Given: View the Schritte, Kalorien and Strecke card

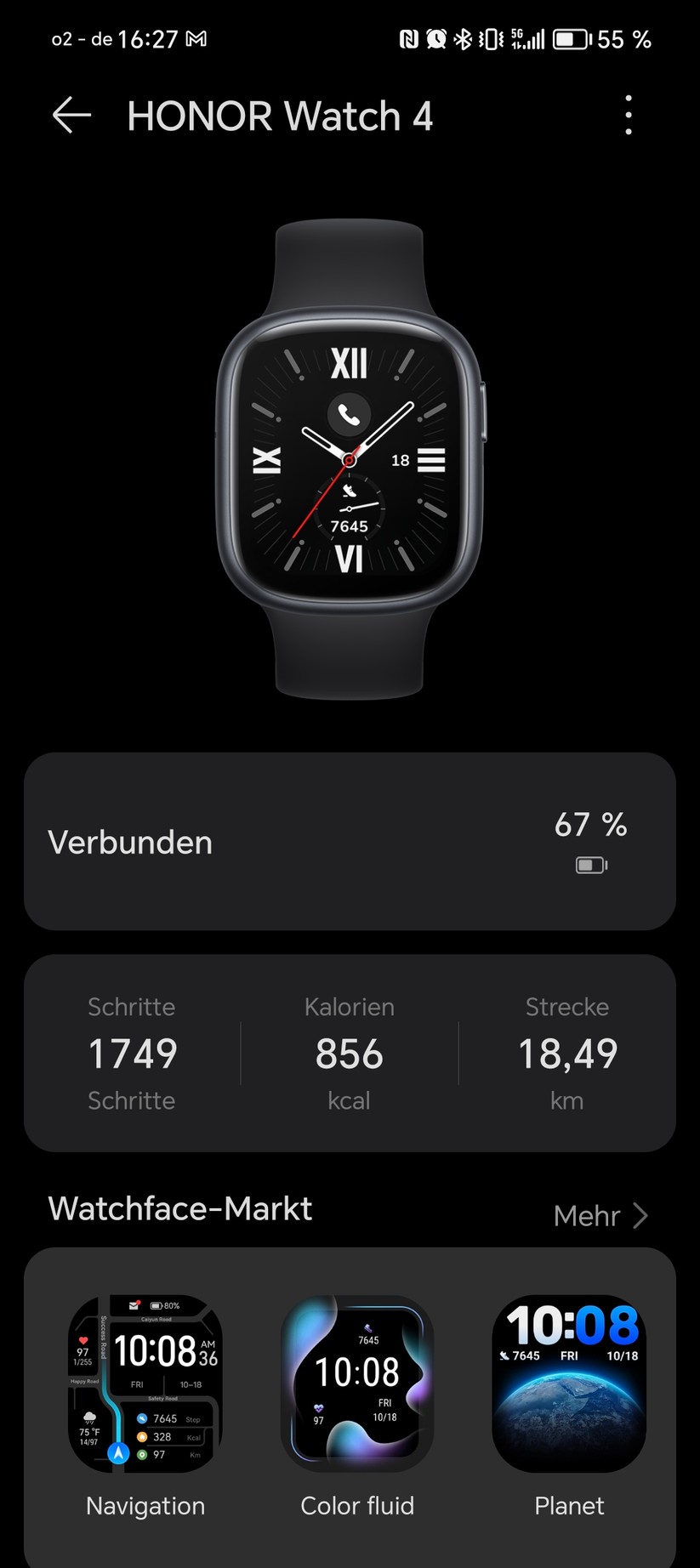Looking at the screenshot, I should tap(350, 1053).
